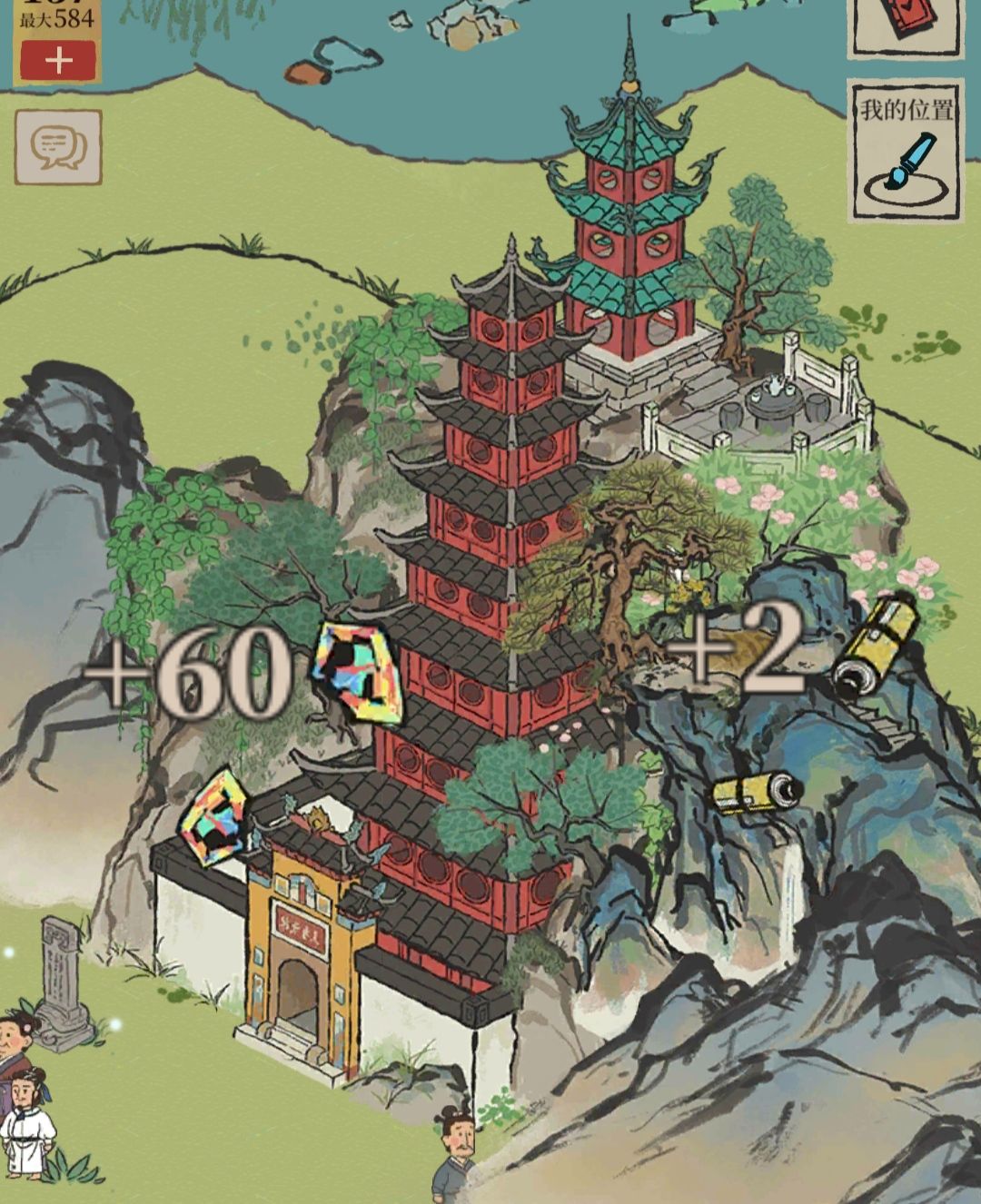Select the NPC with the topknot at bottom
Image resolution: width=981 pixels, height=1204 pixels.
(454, 1162)
